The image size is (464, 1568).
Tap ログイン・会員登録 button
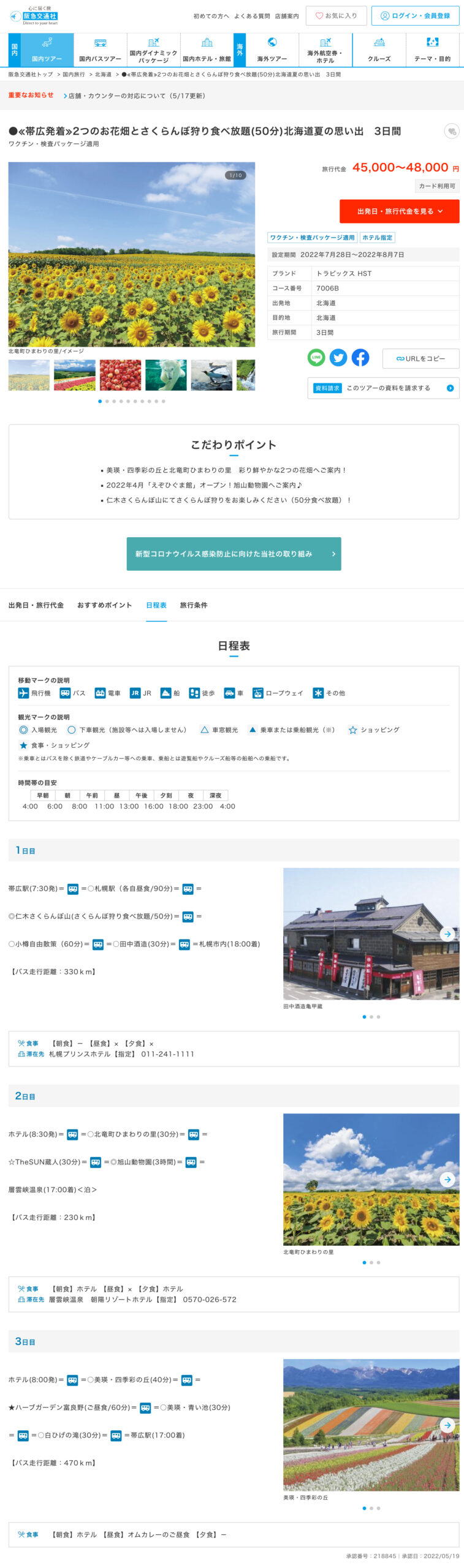(x=415, y=16)
